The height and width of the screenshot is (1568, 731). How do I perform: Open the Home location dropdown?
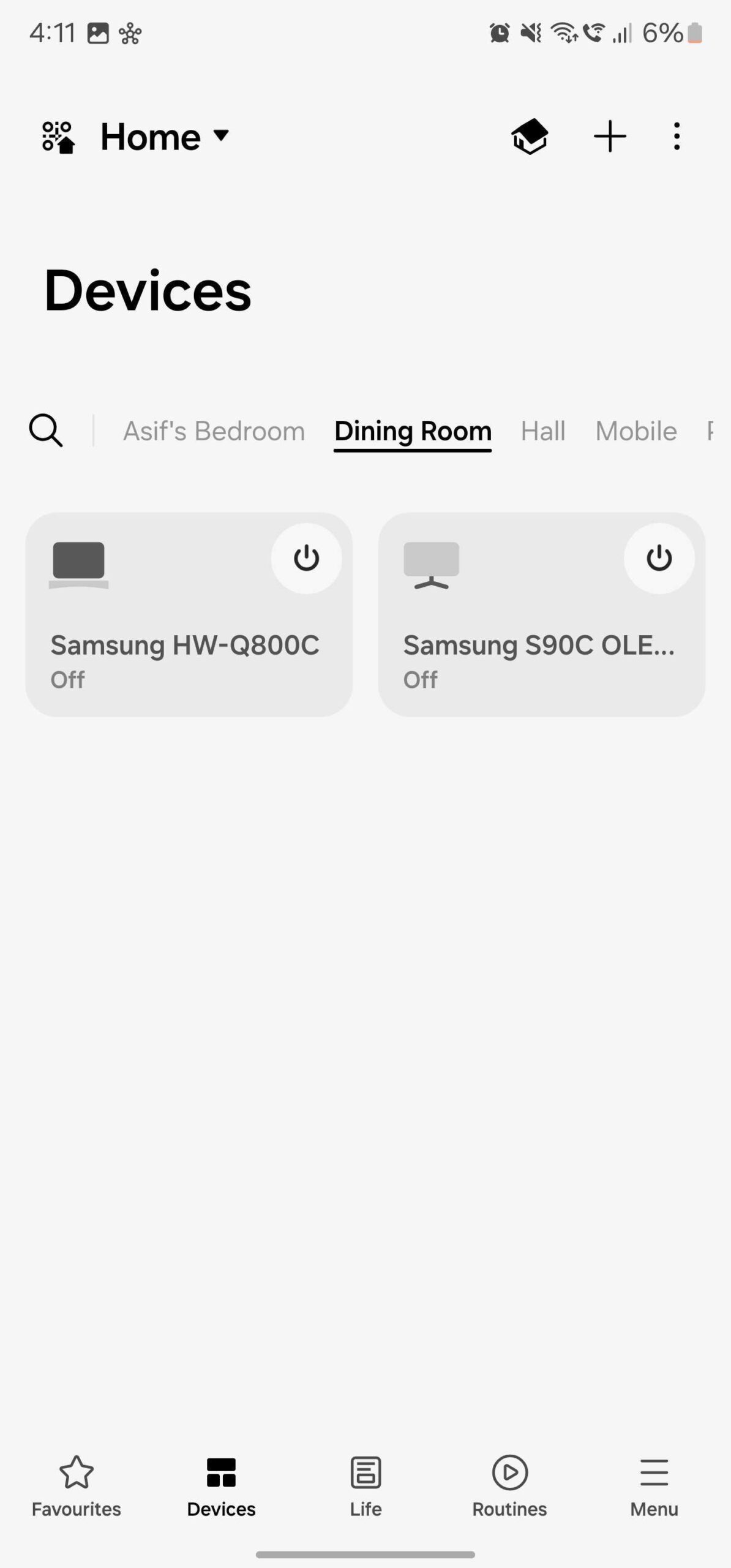[x=164, y=136]
